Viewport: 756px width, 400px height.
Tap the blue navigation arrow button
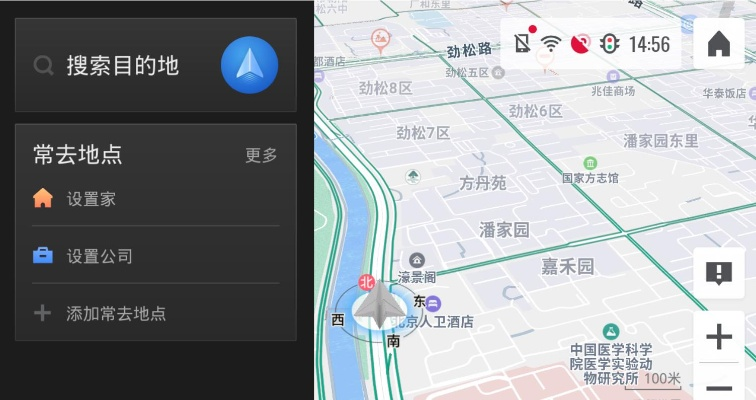pyautogui.click(x=249, y=65)
